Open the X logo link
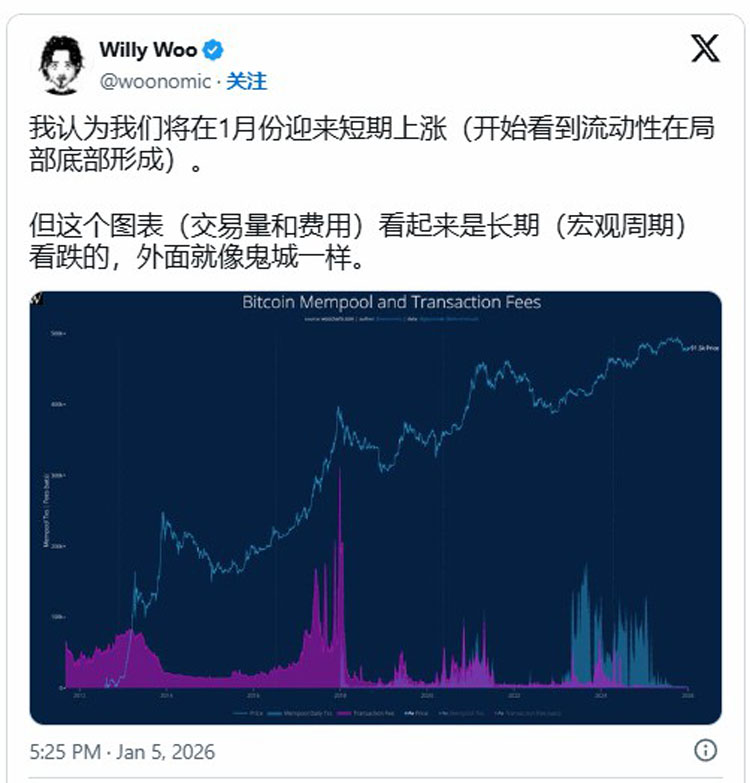Viewport: 750px width, 783px height. point(705,49)
